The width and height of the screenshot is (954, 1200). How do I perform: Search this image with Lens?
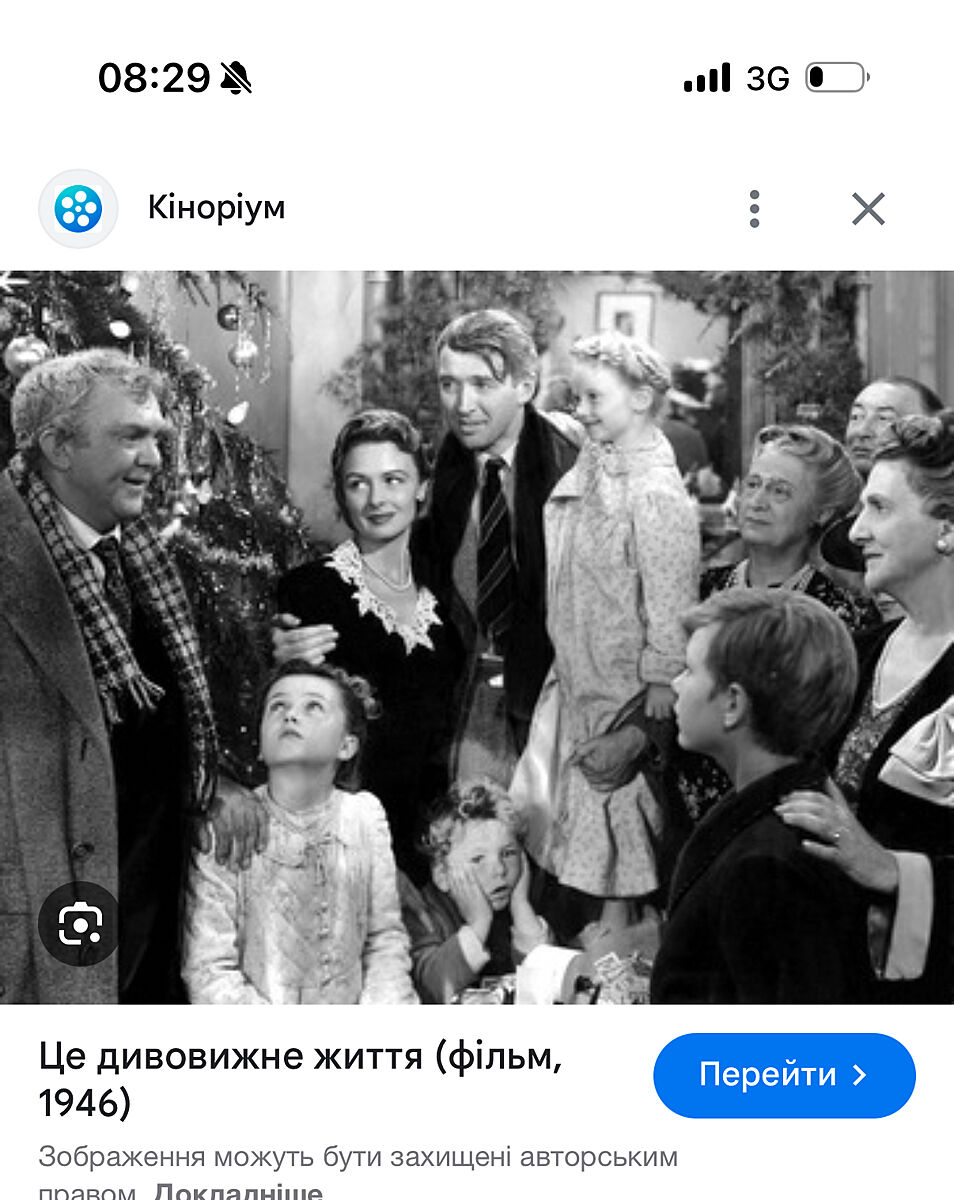(x=79, y=925)
